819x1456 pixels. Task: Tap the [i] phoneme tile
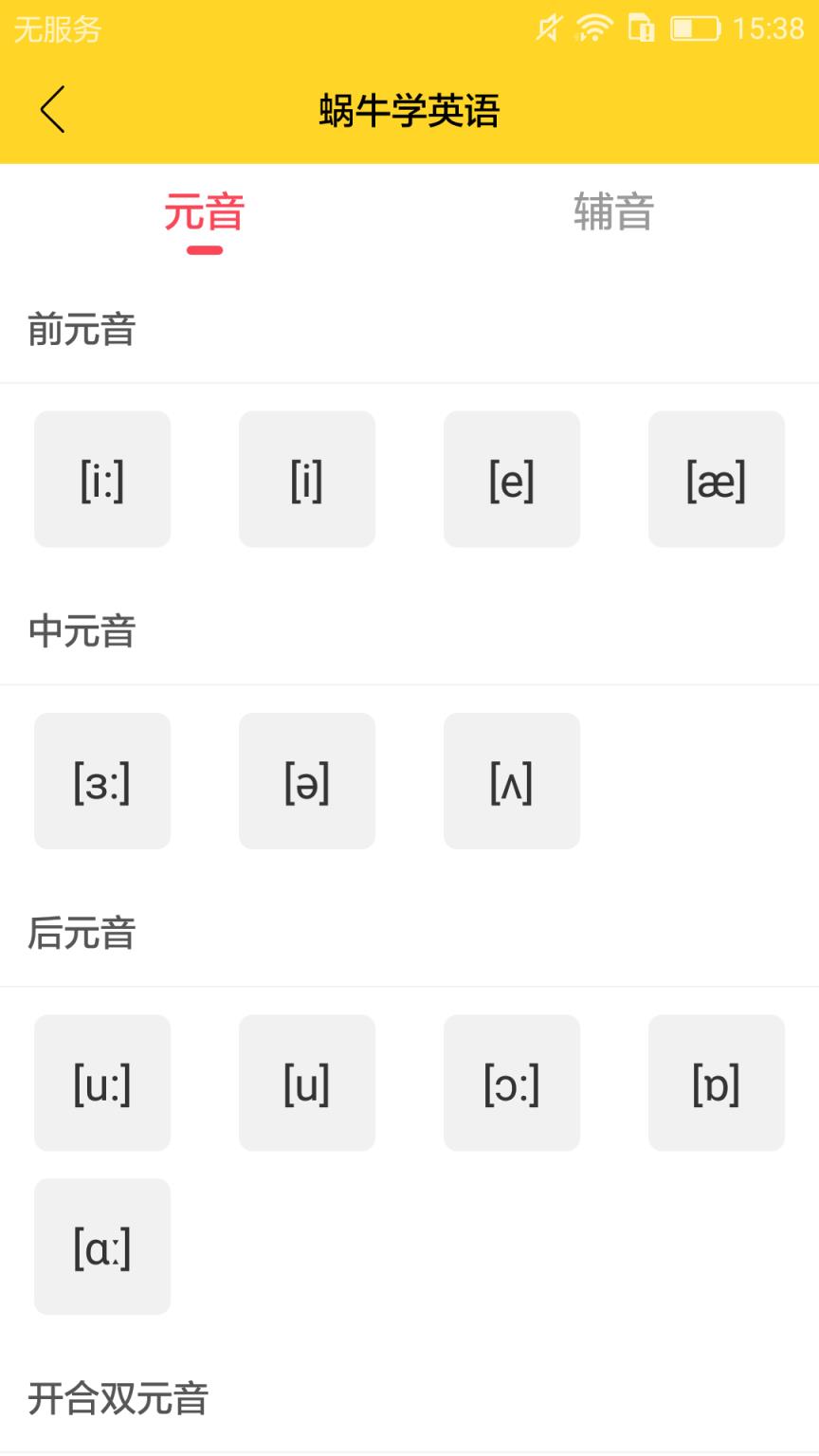(x=307, y=479)
